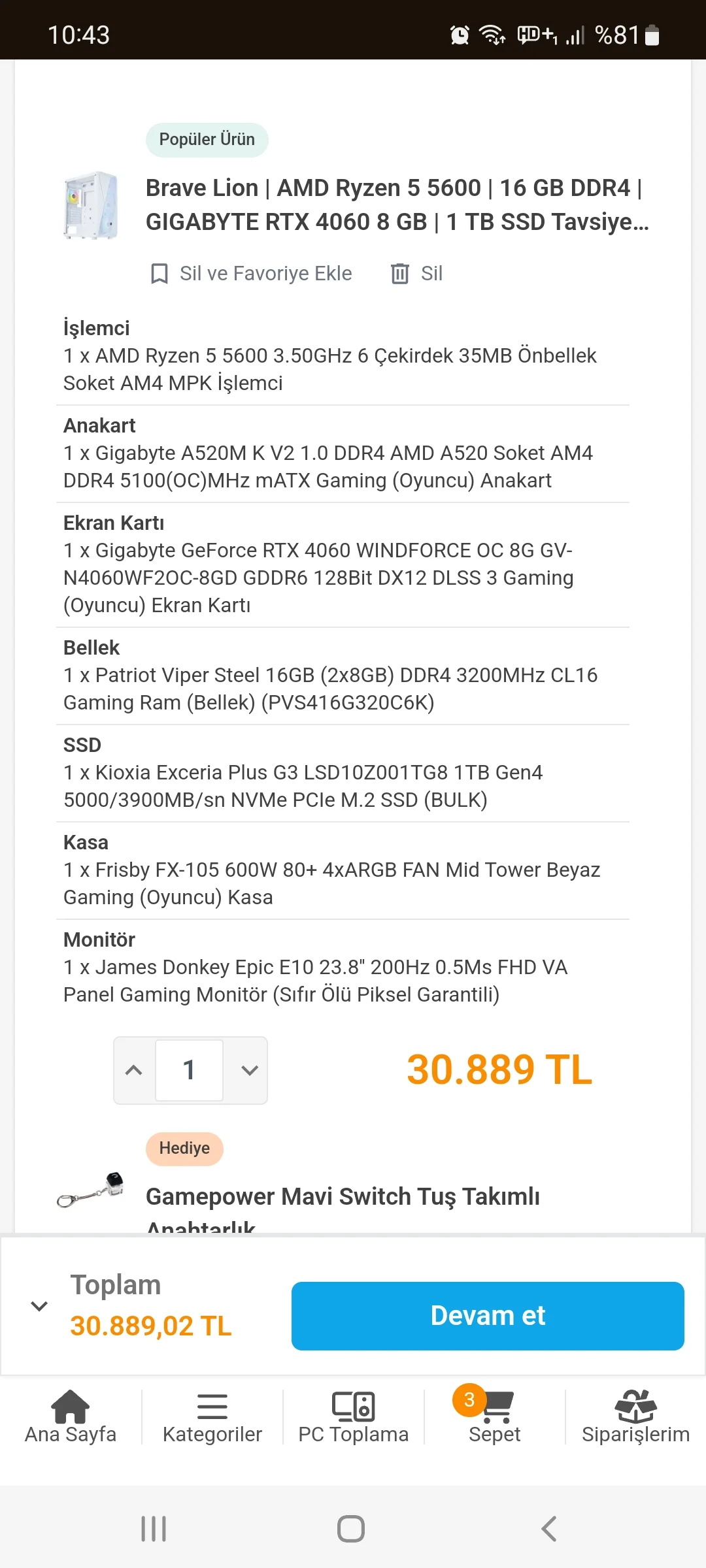
Task: Remove the Brave Lion PC with Sil
Action: [417, 273]
